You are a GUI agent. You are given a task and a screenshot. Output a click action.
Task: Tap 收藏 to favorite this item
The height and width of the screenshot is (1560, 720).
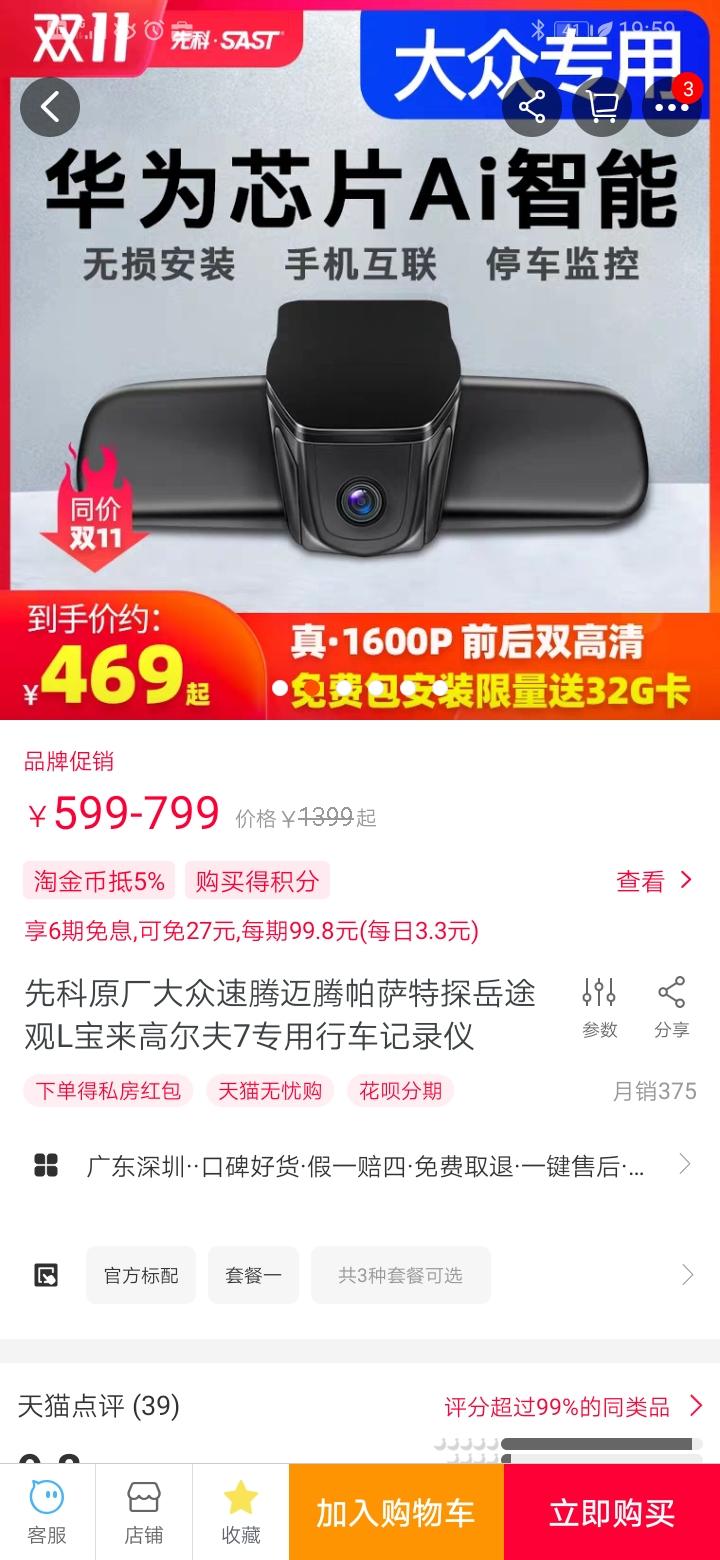click(240, 1512)
